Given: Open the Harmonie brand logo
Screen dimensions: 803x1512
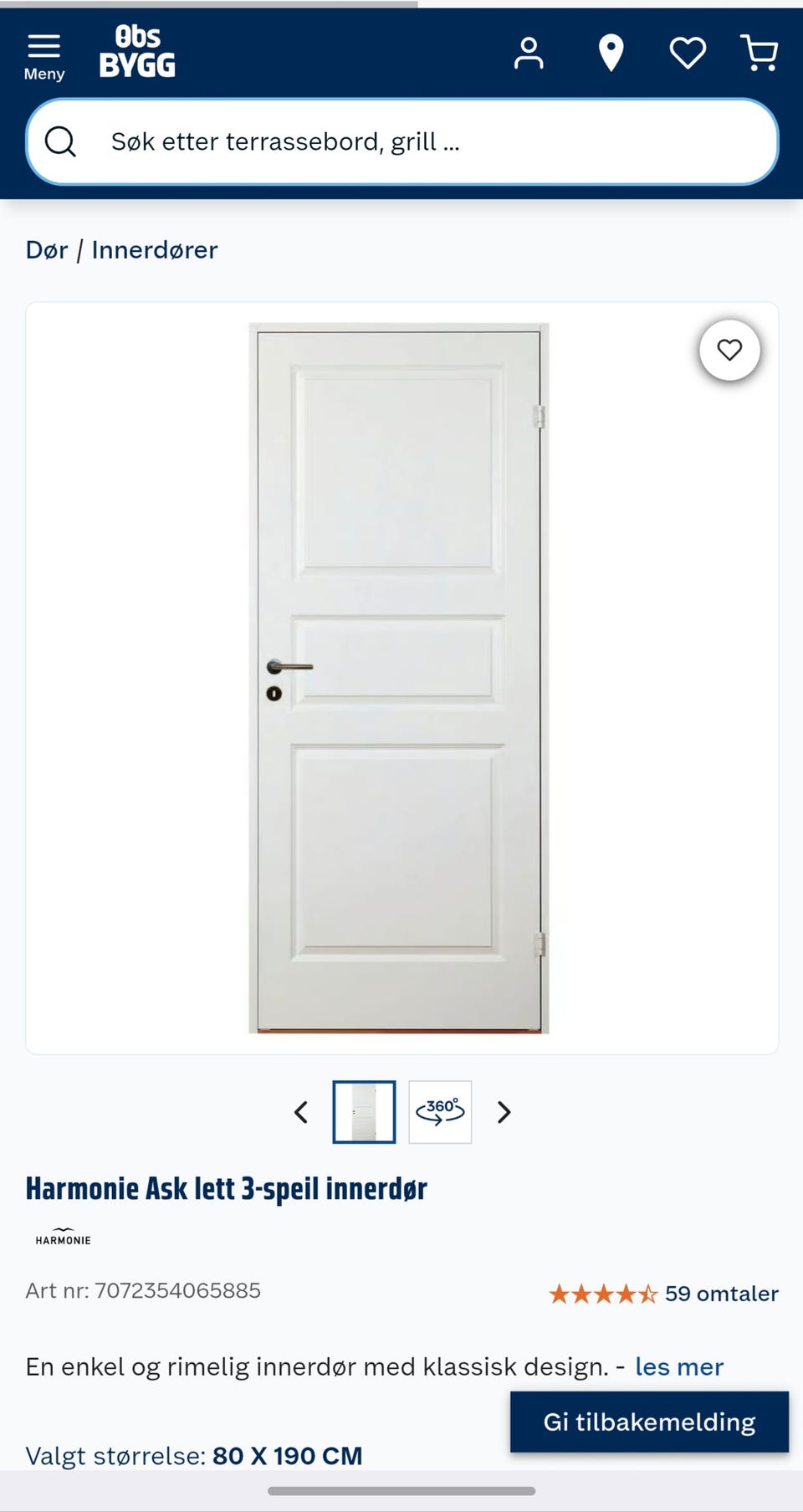Looking at the screenshot, I should [64, 1237].
